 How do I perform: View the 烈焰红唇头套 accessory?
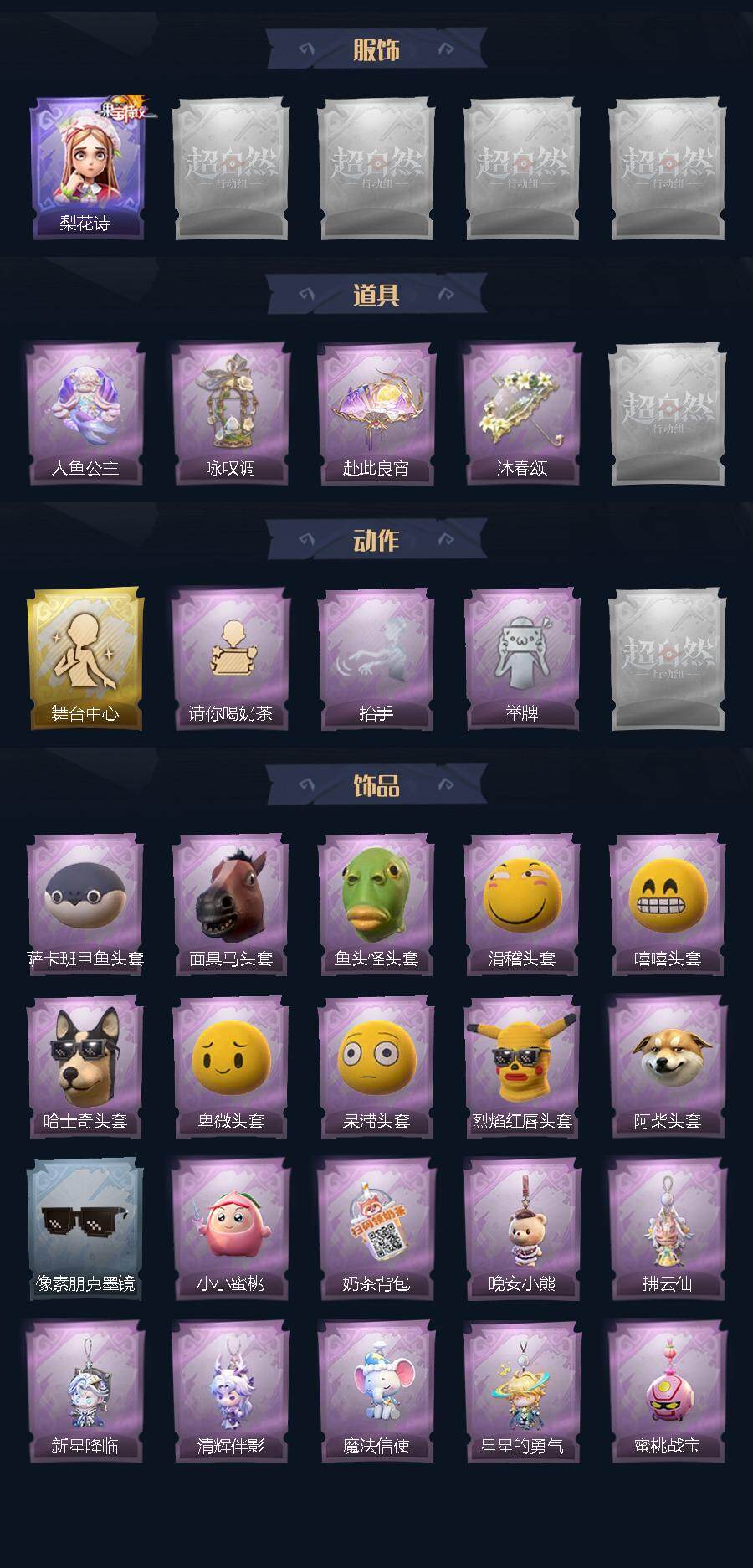522,1067
